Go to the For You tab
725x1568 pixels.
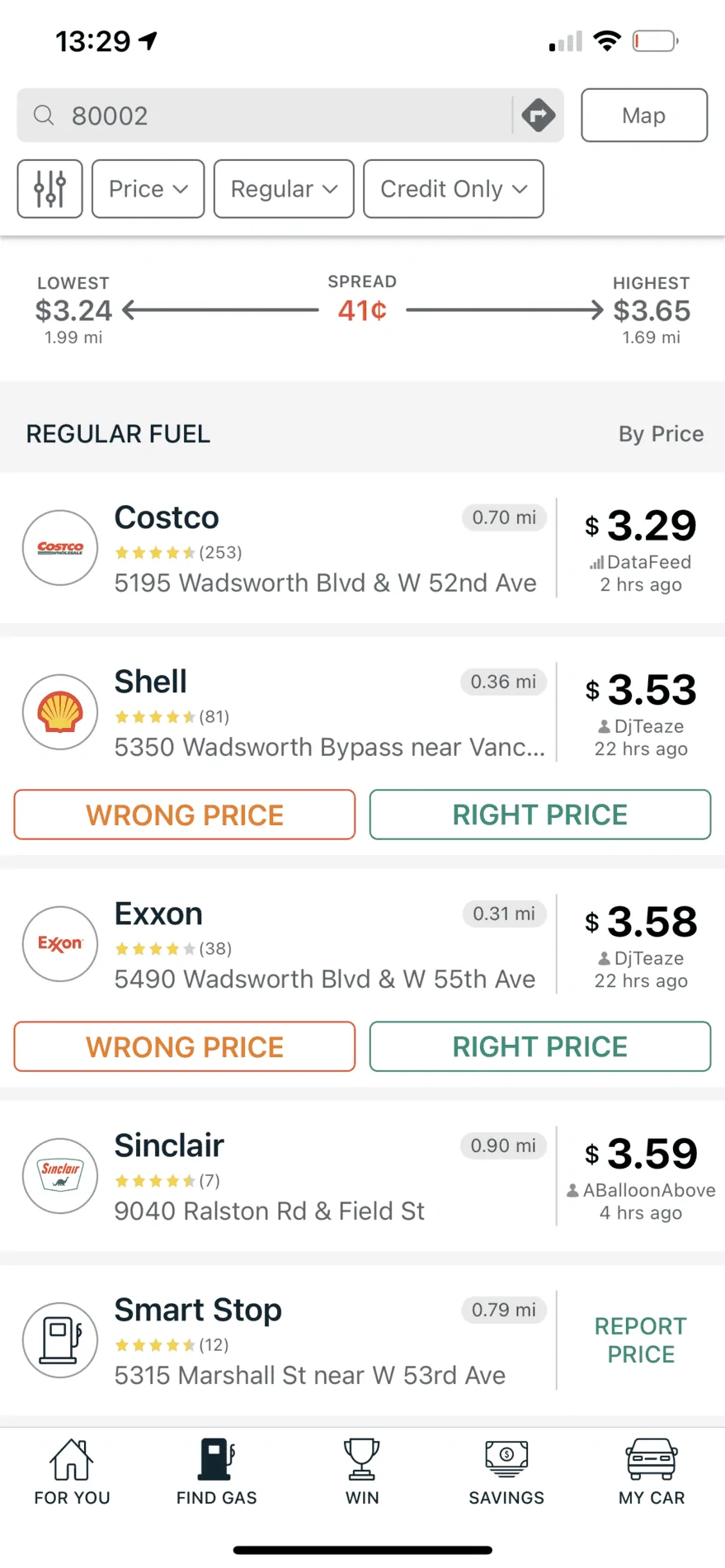point(72,1471)
